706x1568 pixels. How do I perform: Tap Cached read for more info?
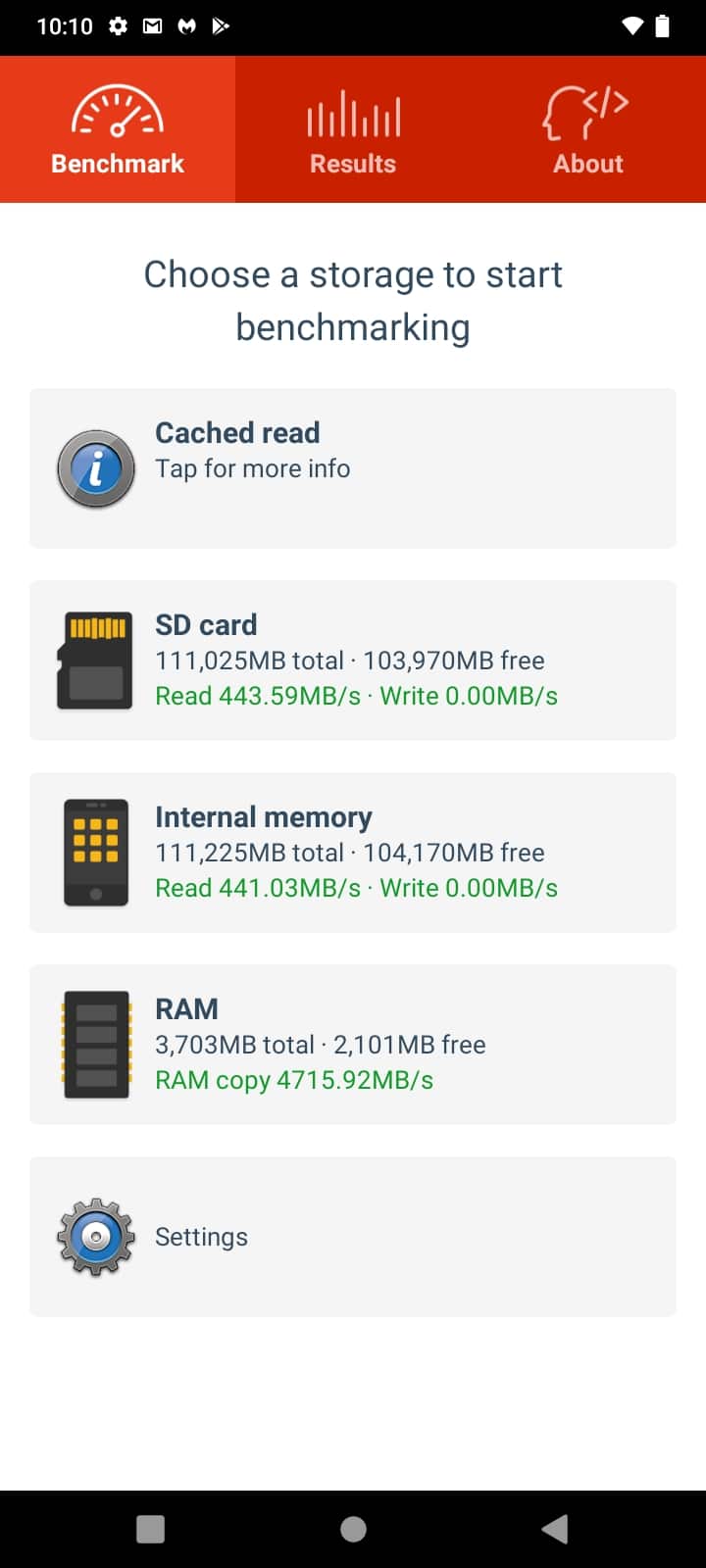click(x=353, y=468)
